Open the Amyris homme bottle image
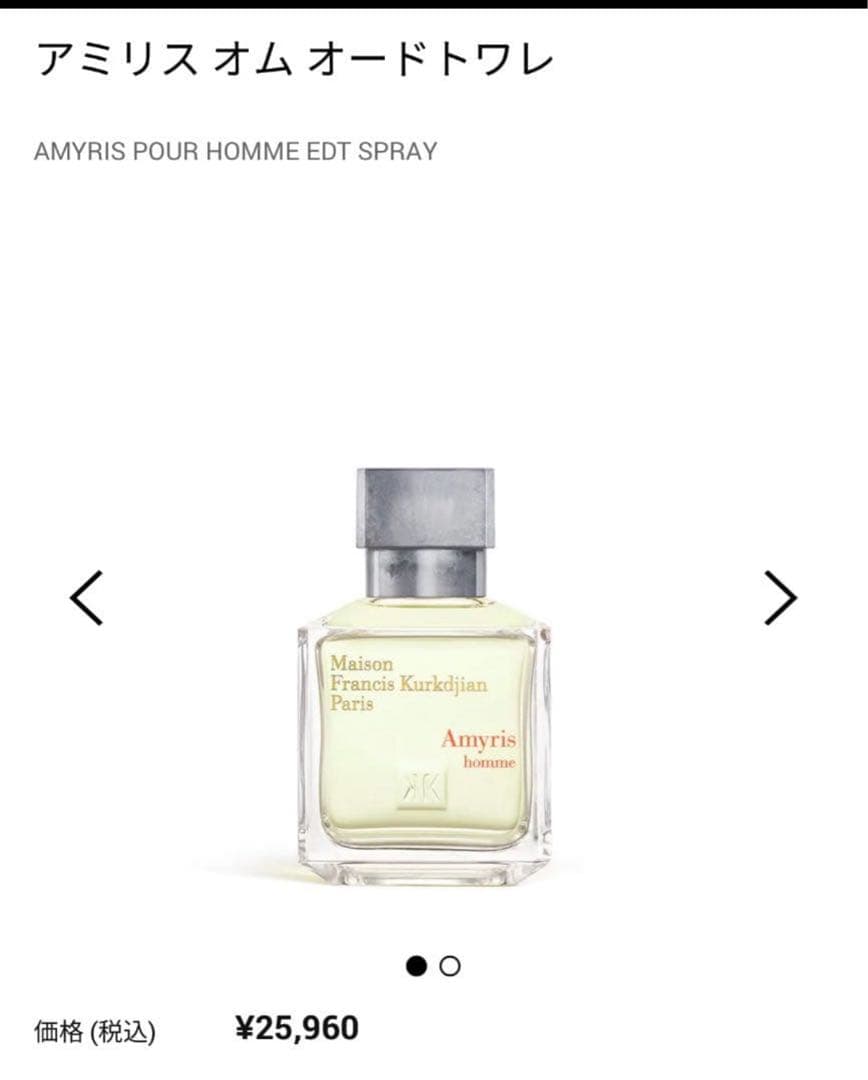 424,680
